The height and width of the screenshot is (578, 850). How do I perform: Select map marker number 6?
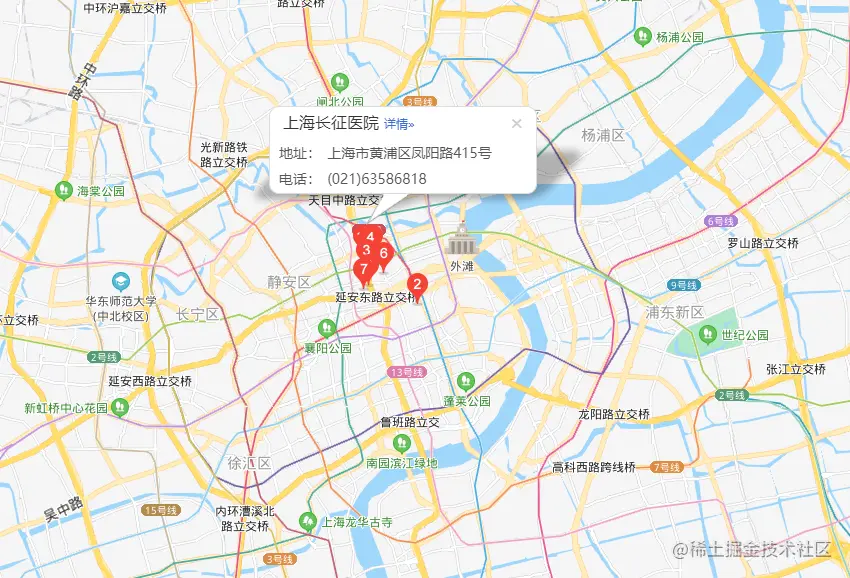(x=384, y=253)
